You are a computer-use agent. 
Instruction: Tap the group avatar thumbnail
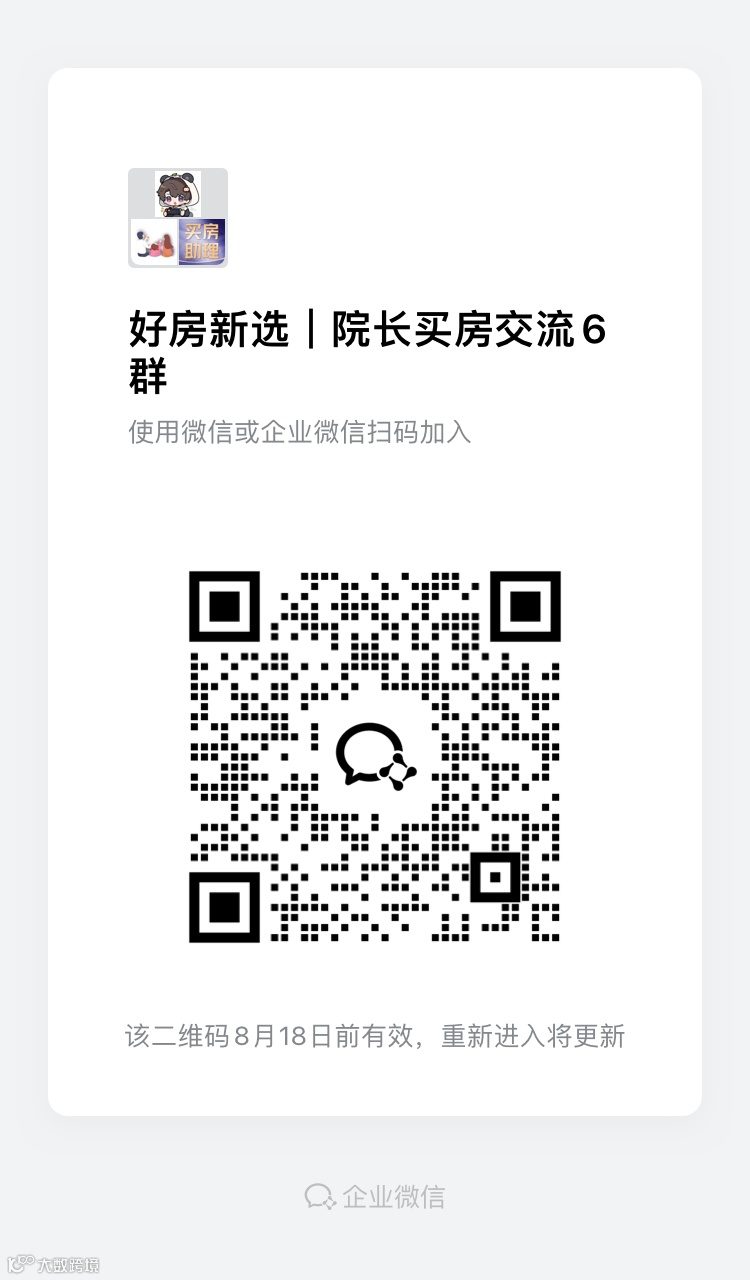point(178,216)
